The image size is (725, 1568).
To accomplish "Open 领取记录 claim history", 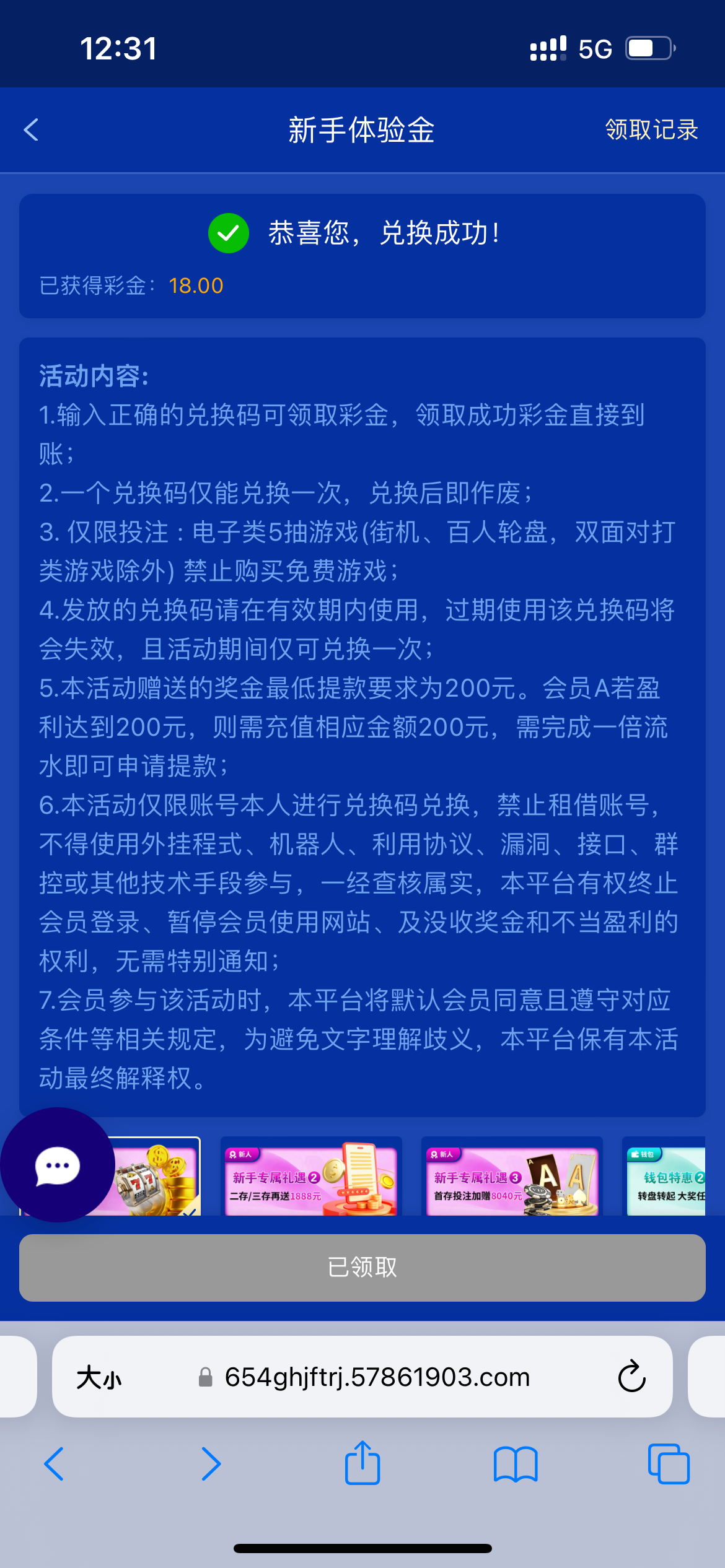I will (651, 130).
